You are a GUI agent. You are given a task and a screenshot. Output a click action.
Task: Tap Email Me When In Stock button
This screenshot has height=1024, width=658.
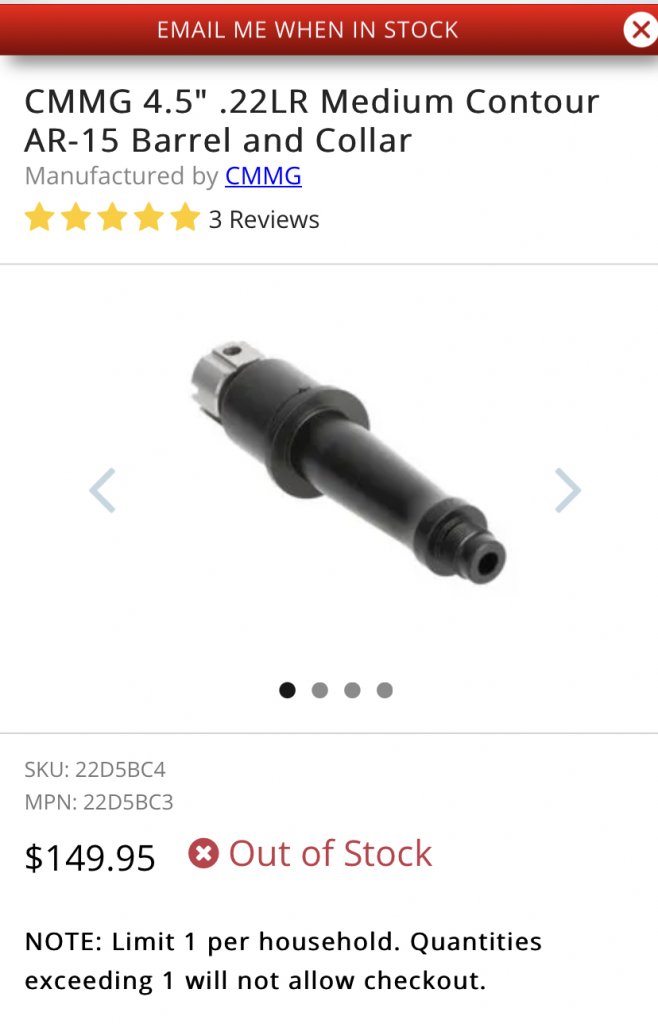pyautogui.click(x=307, y=29)
